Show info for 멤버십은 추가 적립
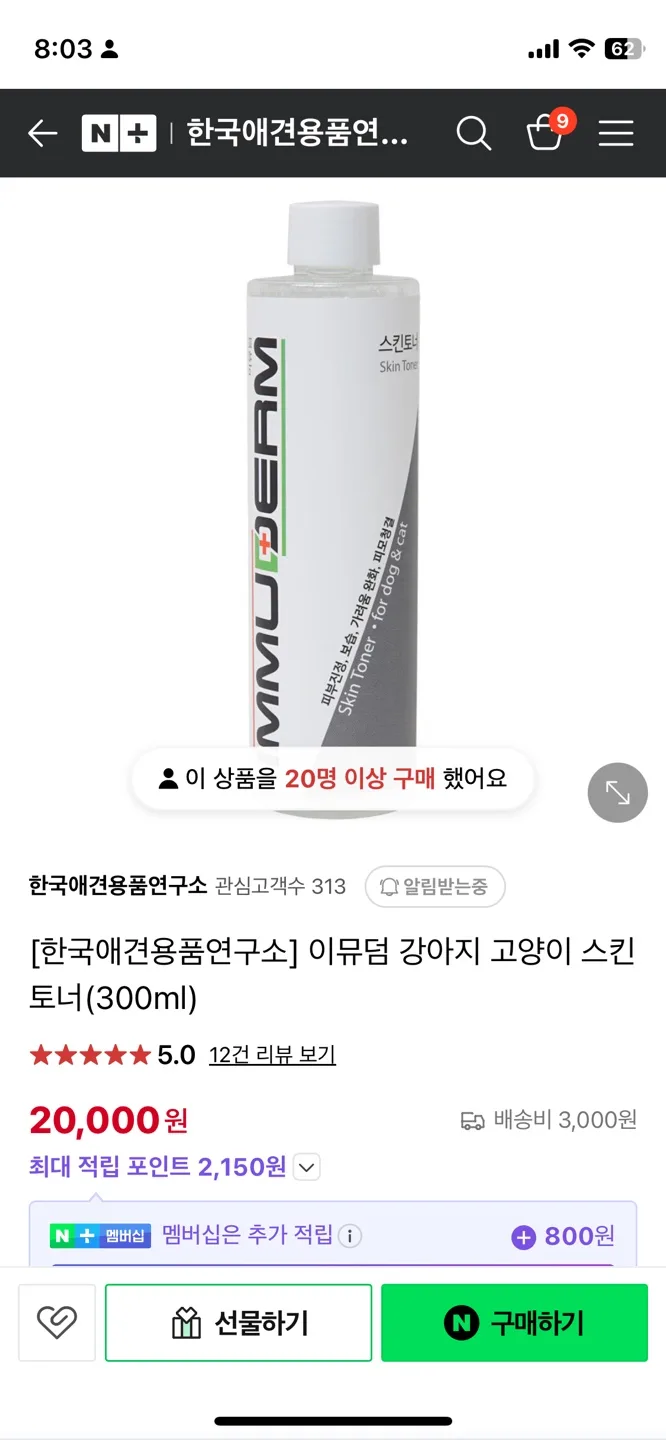 click(x=350, y=1235)
